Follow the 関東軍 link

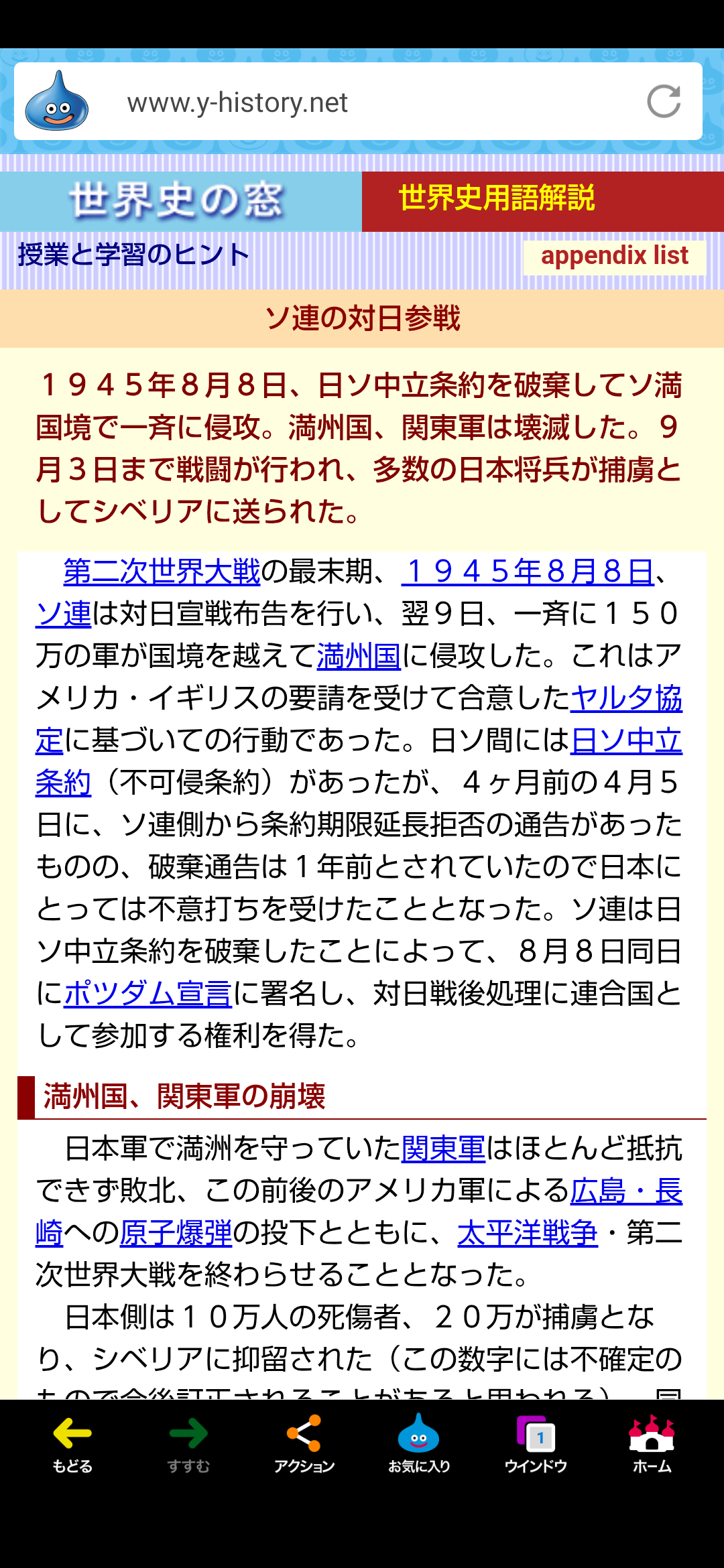(443, 1149)
